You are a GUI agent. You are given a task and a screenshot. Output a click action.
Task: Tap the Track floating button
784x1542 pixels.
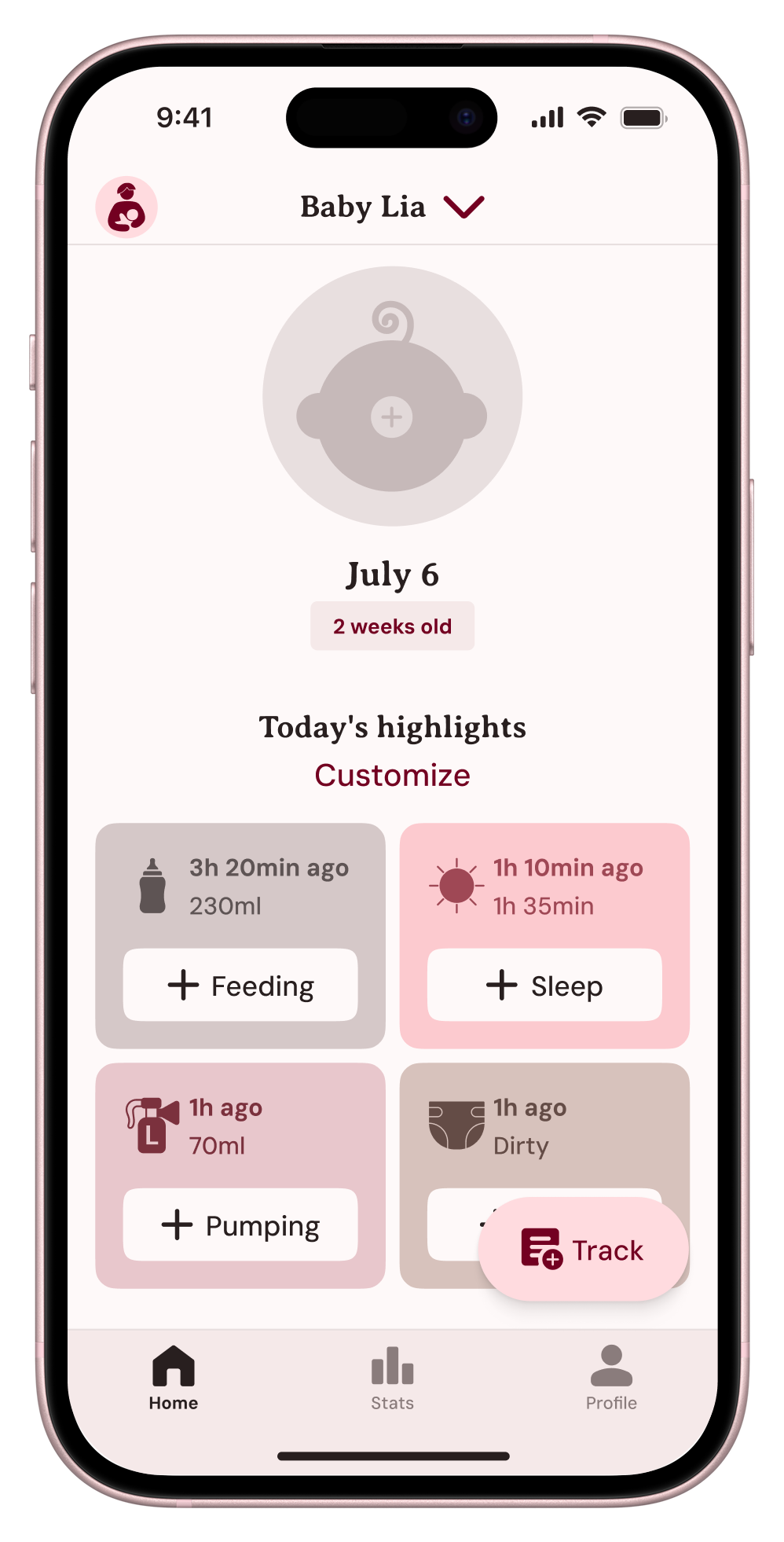coord(583,1250)
